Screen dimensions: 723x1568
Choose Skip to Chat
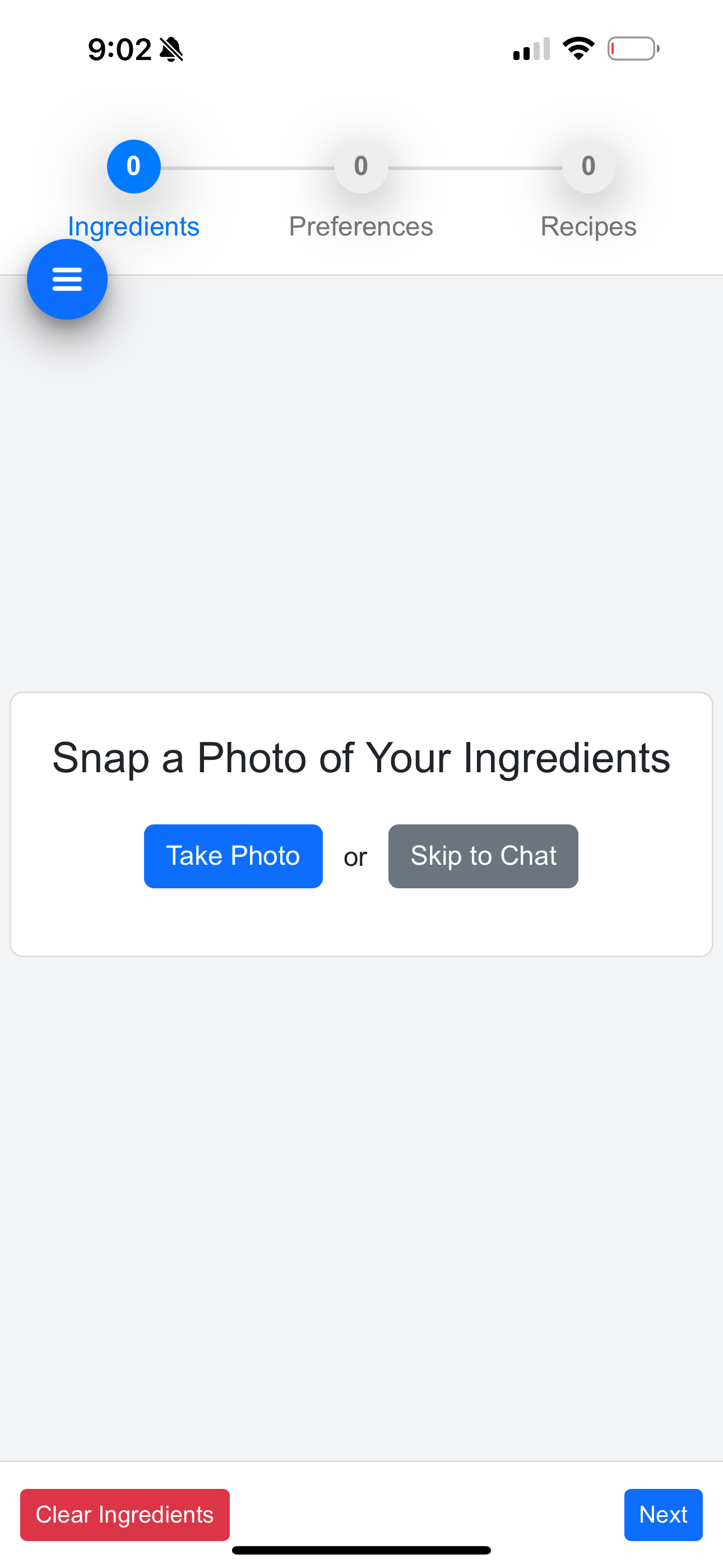(x=483, y=856)
